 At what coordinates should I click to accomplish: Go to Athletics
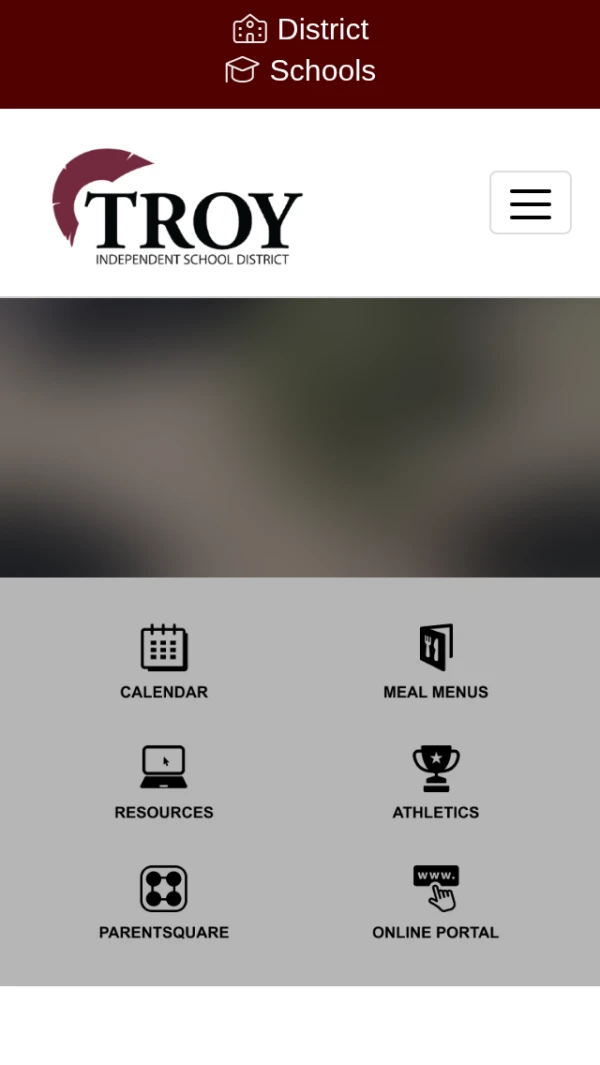point(436,782)
